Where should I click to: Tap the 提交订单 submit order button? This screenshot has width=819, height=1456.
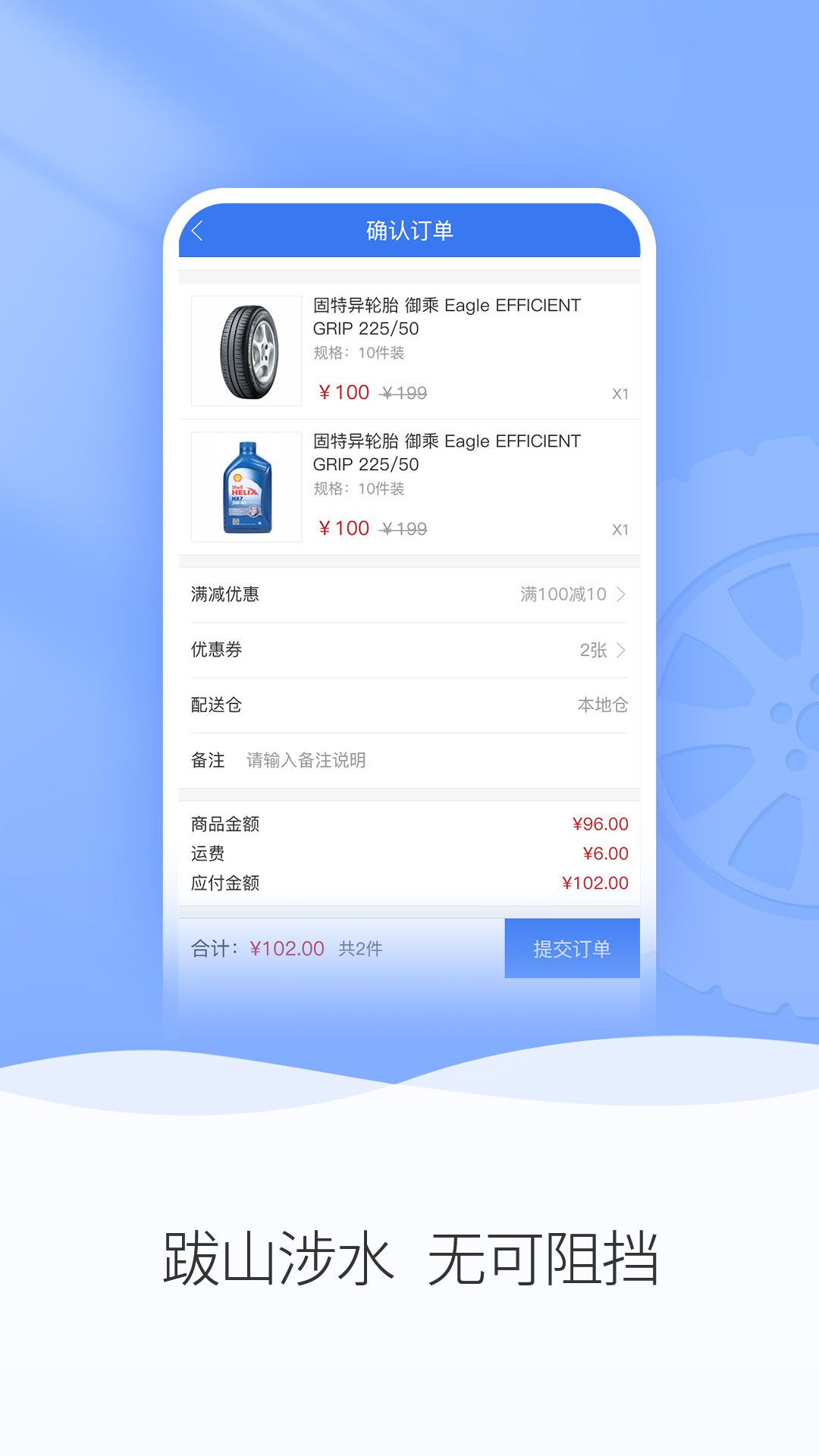[x=572, y=948]
